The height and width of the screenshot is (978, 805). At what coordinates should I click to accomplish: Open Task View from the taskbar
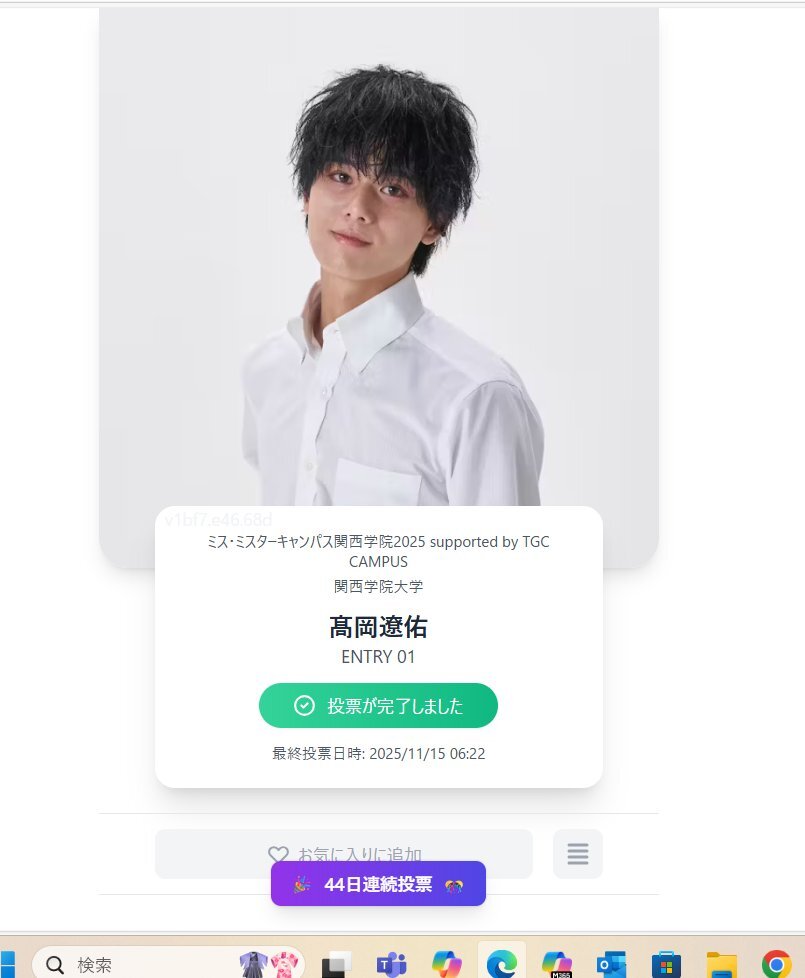pyautogui.click(x=337, y=964)
